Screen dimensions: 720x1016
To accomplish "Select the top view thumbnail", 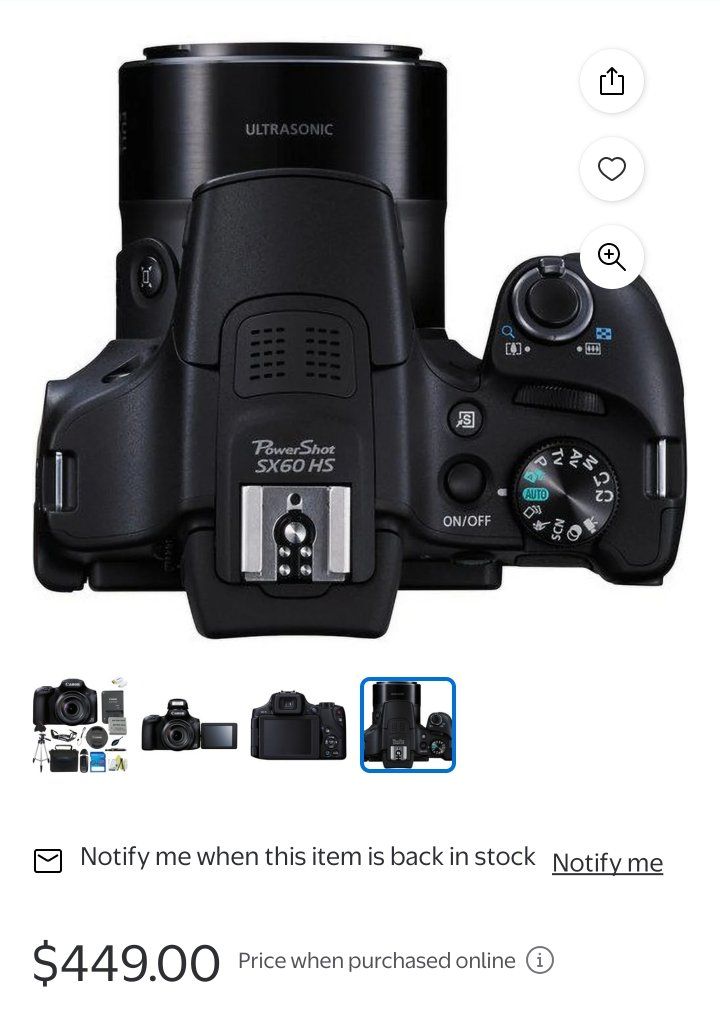I will point(408,725).
